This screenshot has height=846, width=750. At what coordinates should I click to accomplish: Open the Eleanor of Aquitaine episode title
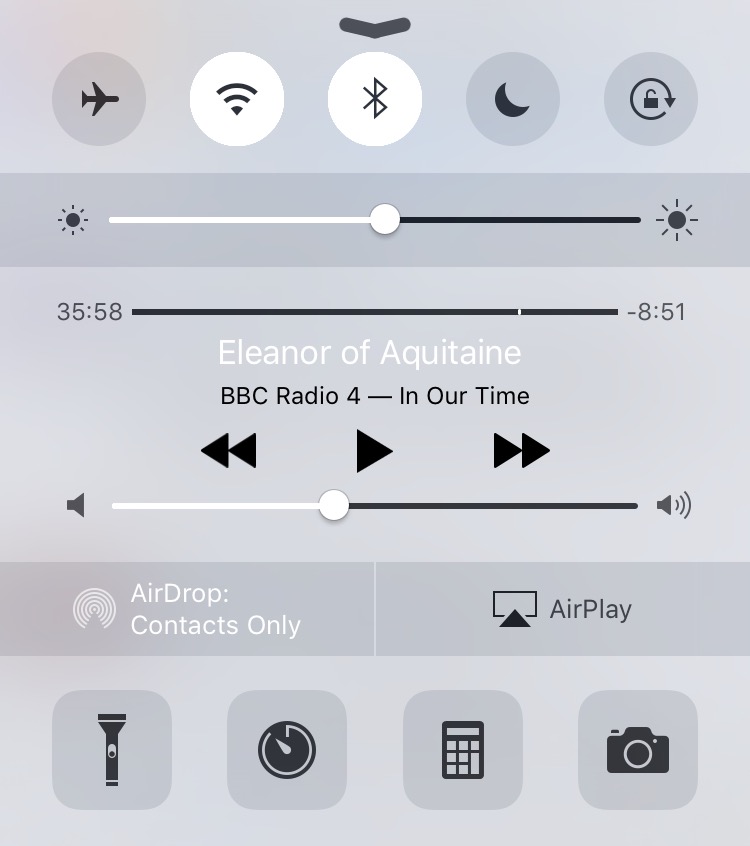[x=370, y=353]
